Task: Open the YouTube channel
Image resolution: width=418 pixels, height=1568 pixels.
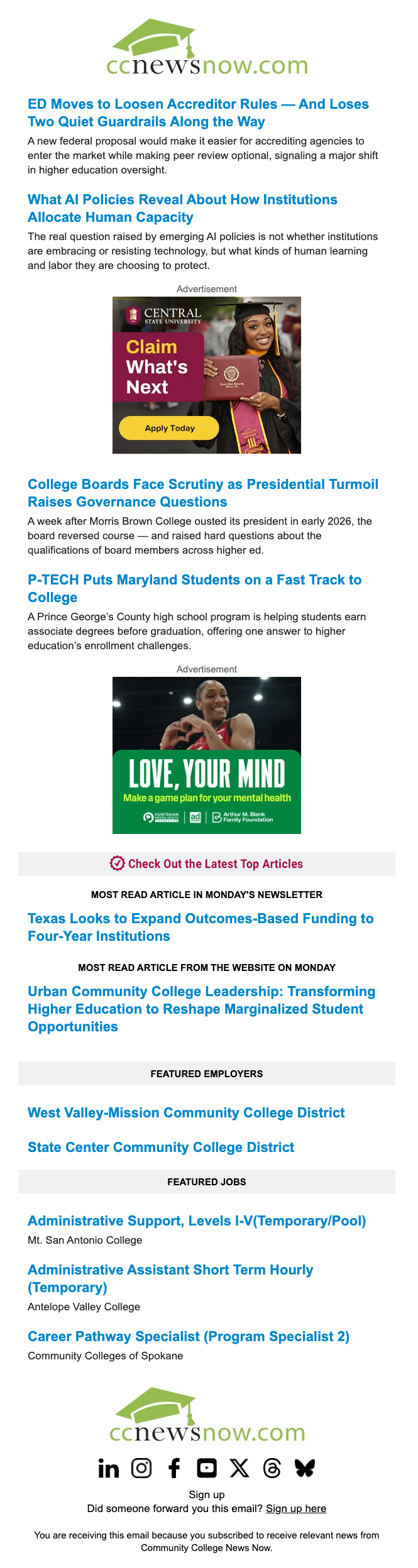Action: [x=207, y=1468]
